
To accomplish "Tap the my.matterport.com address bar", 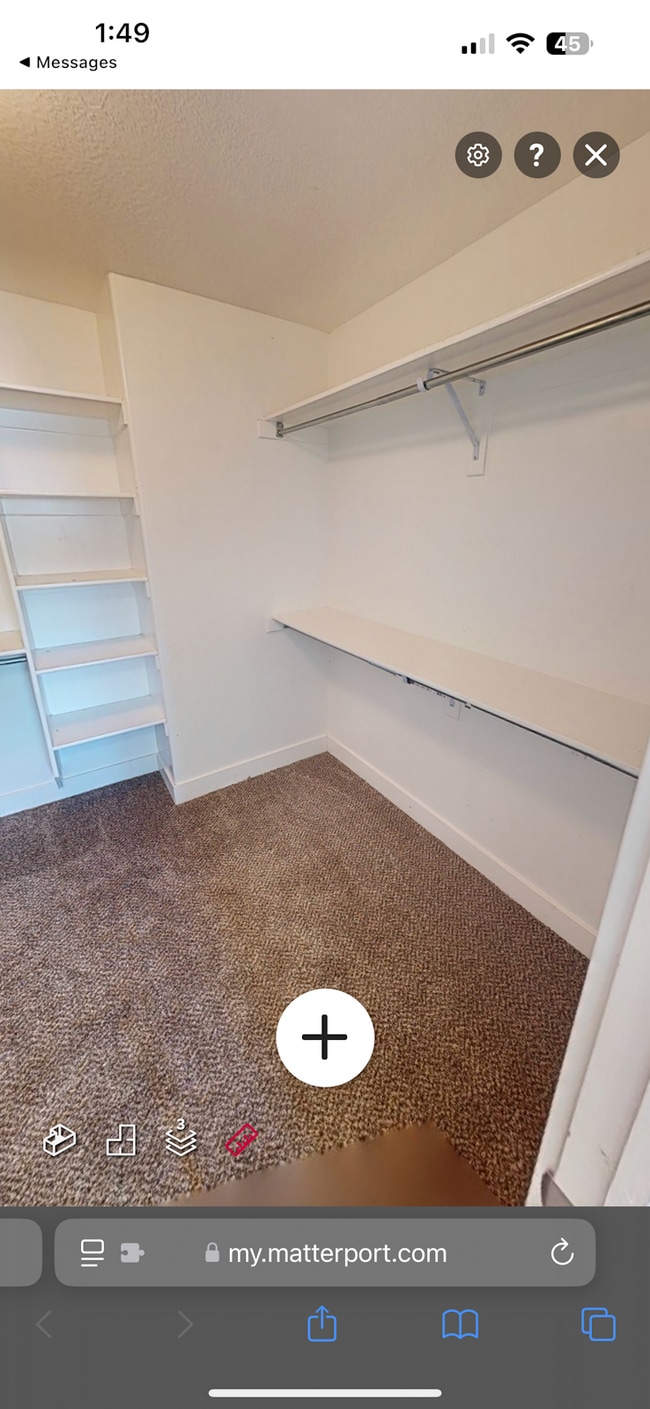I will pos(336,1253).
